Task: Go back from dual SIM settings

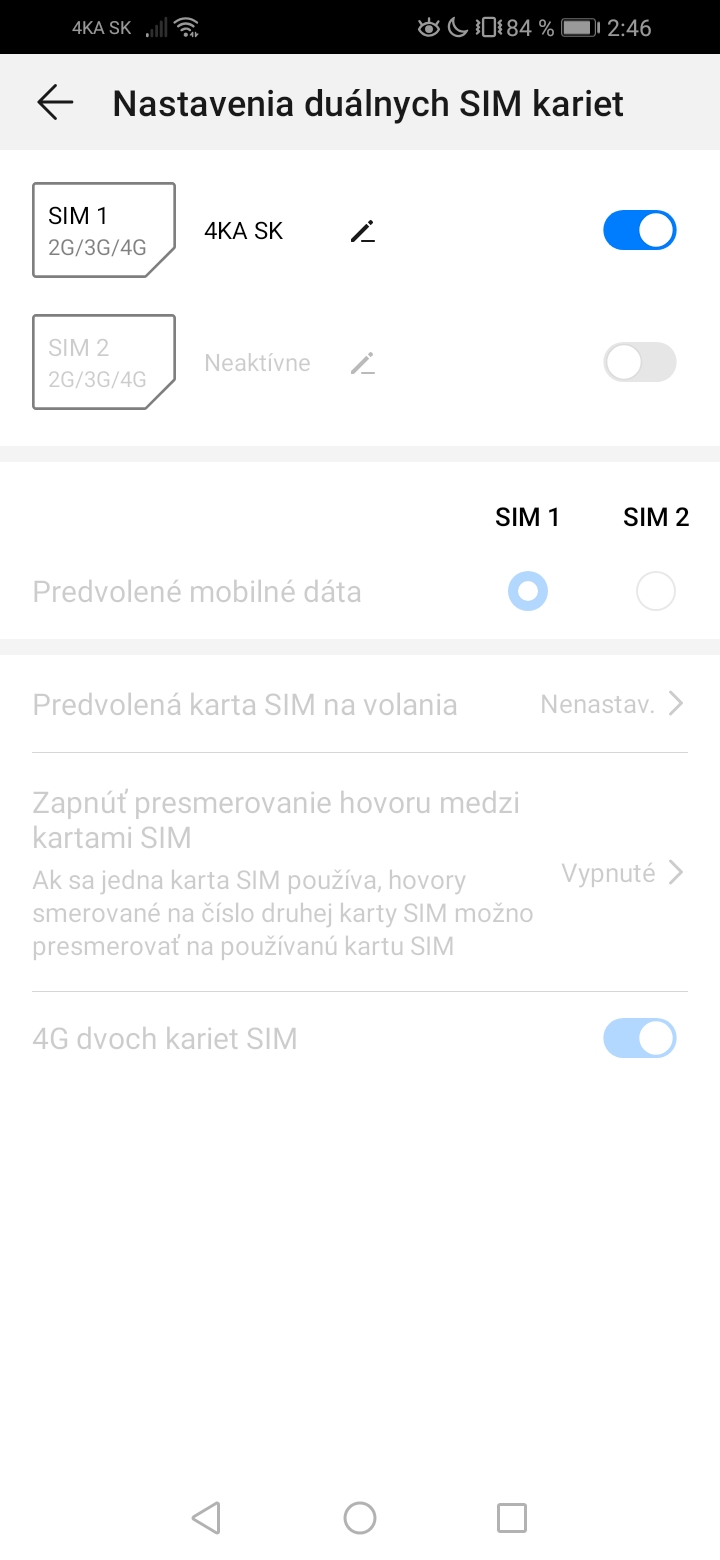Action: pyautogui.click(x=55, y=102)
